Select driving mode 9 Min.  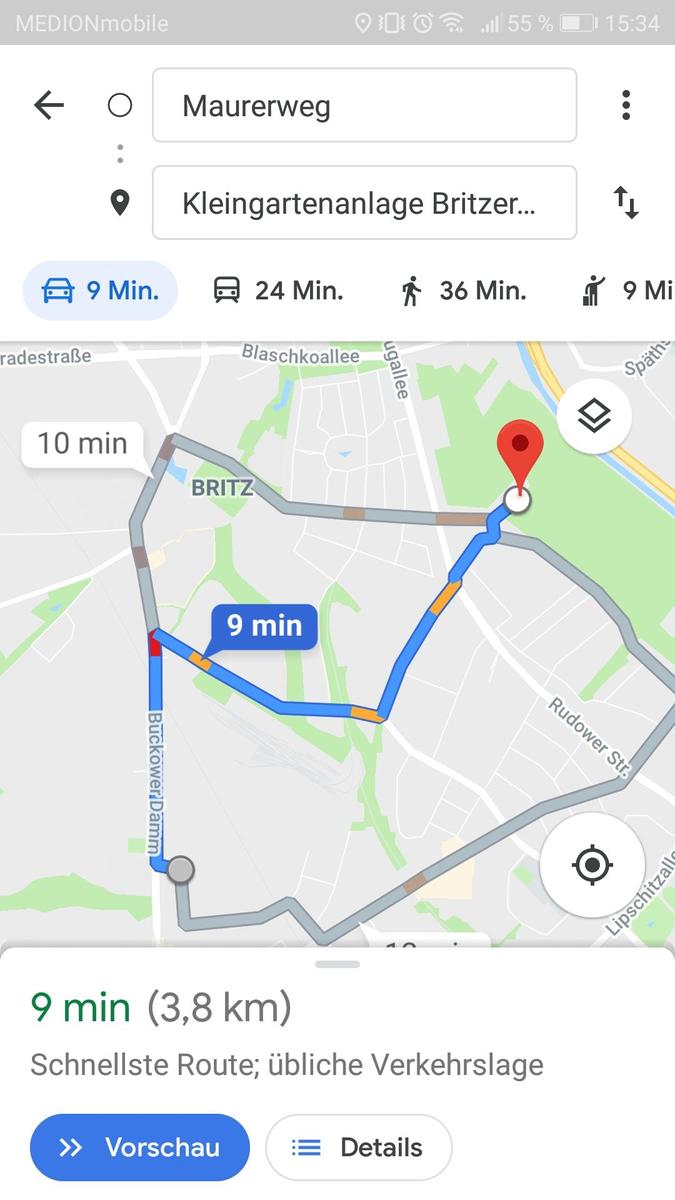(100, 291)
